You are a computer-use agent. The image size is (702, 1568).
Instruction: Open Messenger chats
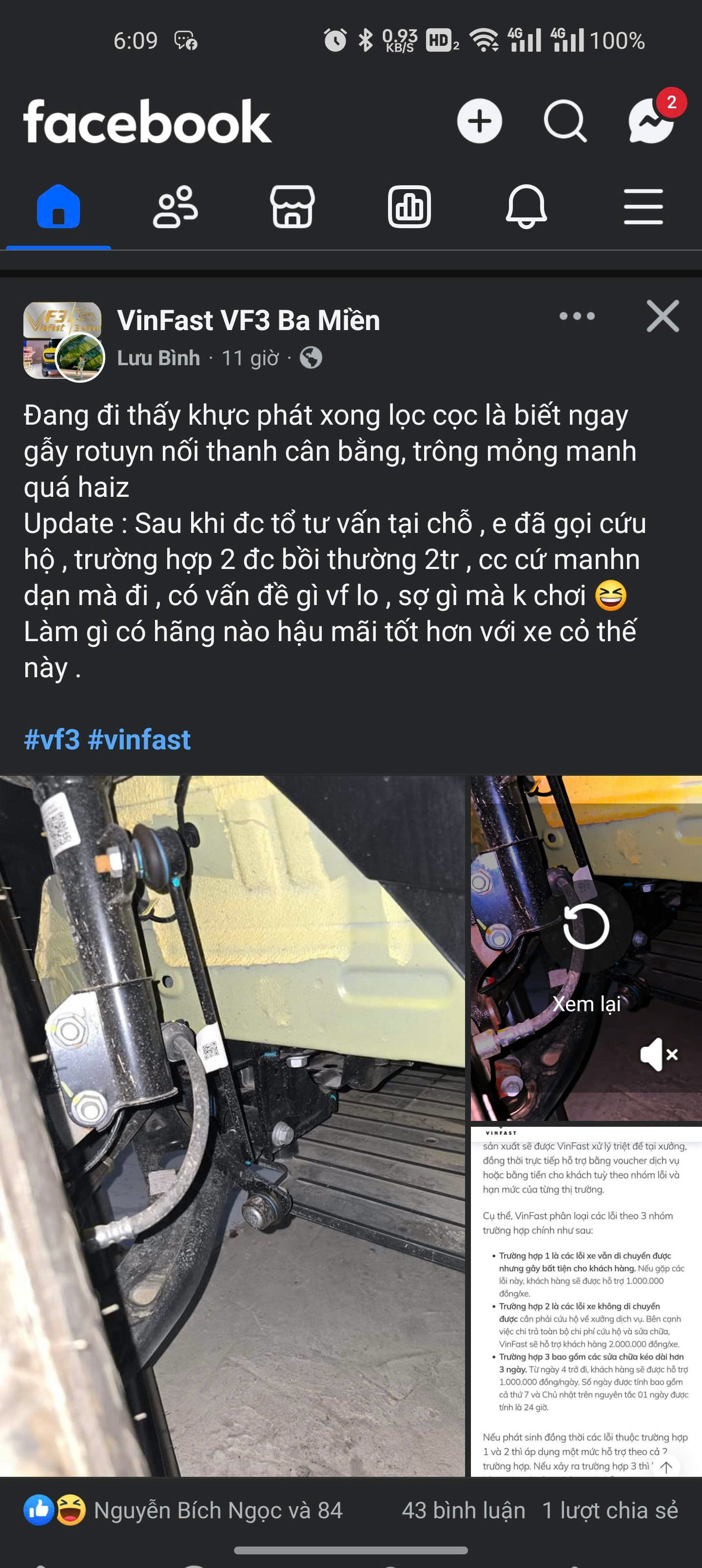pos(651,121)
